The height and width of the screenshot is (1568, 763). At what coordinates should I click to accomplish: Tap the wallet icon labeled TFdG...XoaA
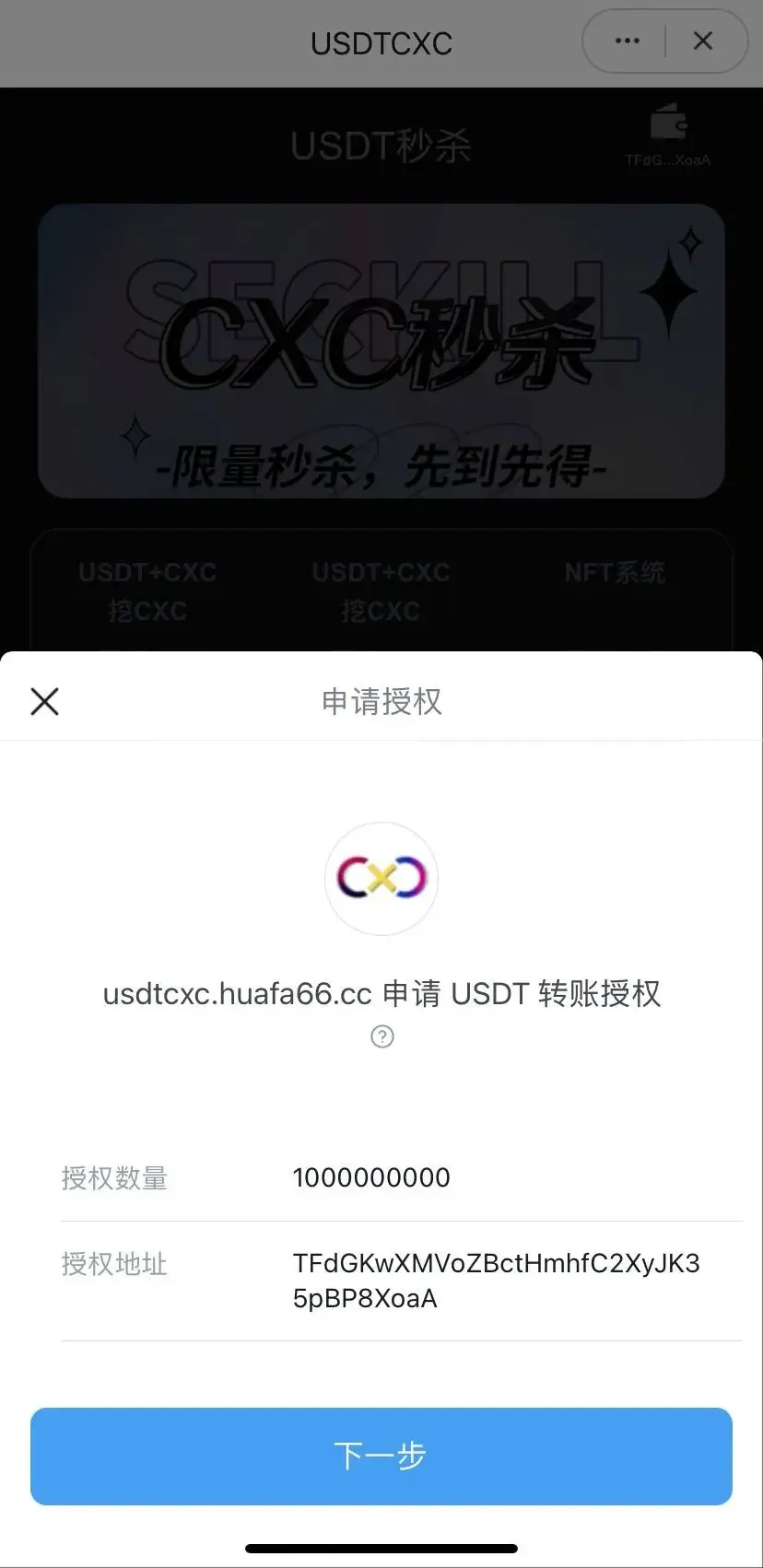click(x=670, y=124)
